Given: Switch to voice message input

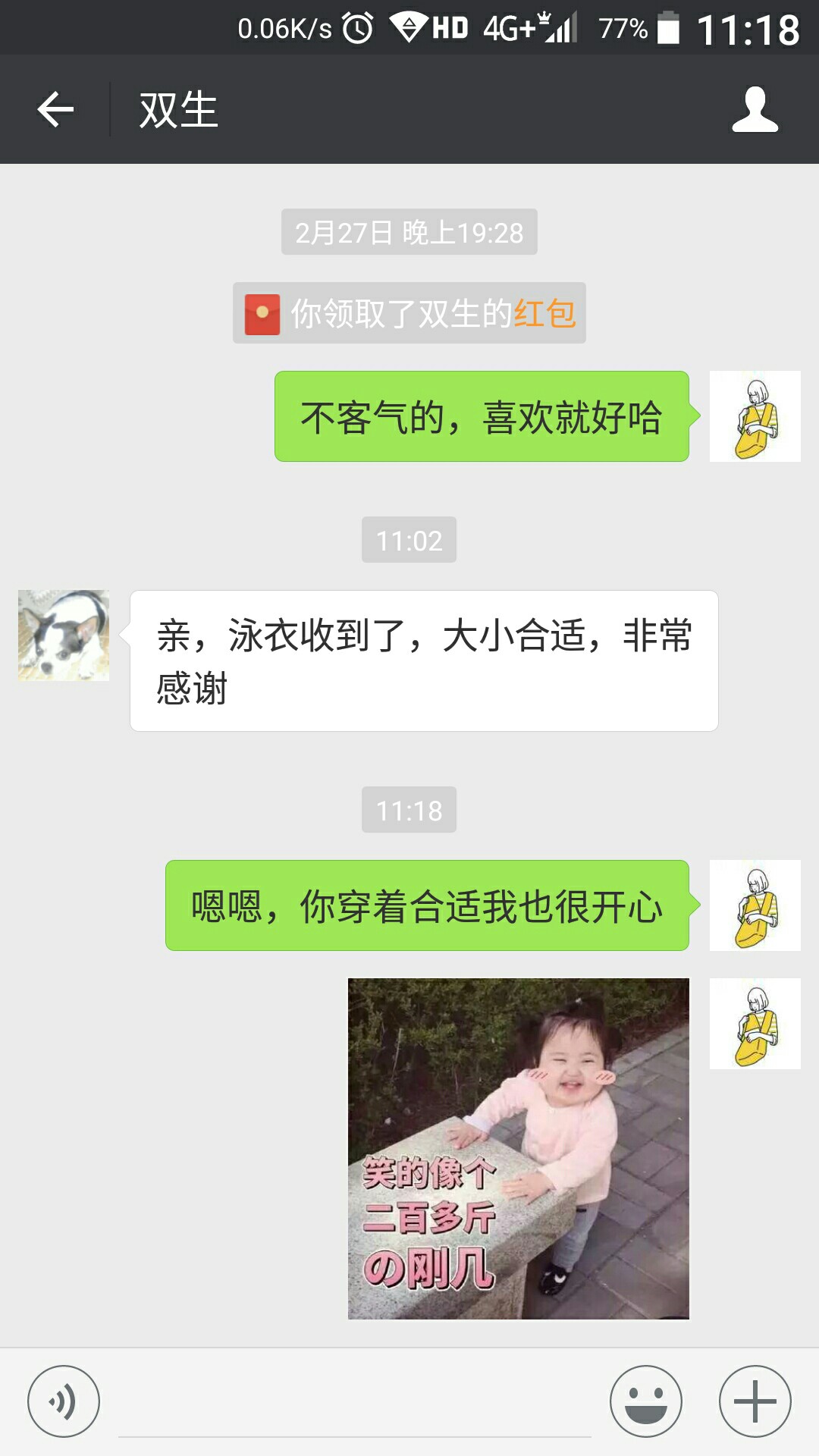Looking at the screenshot, I should click(64, 1401).
